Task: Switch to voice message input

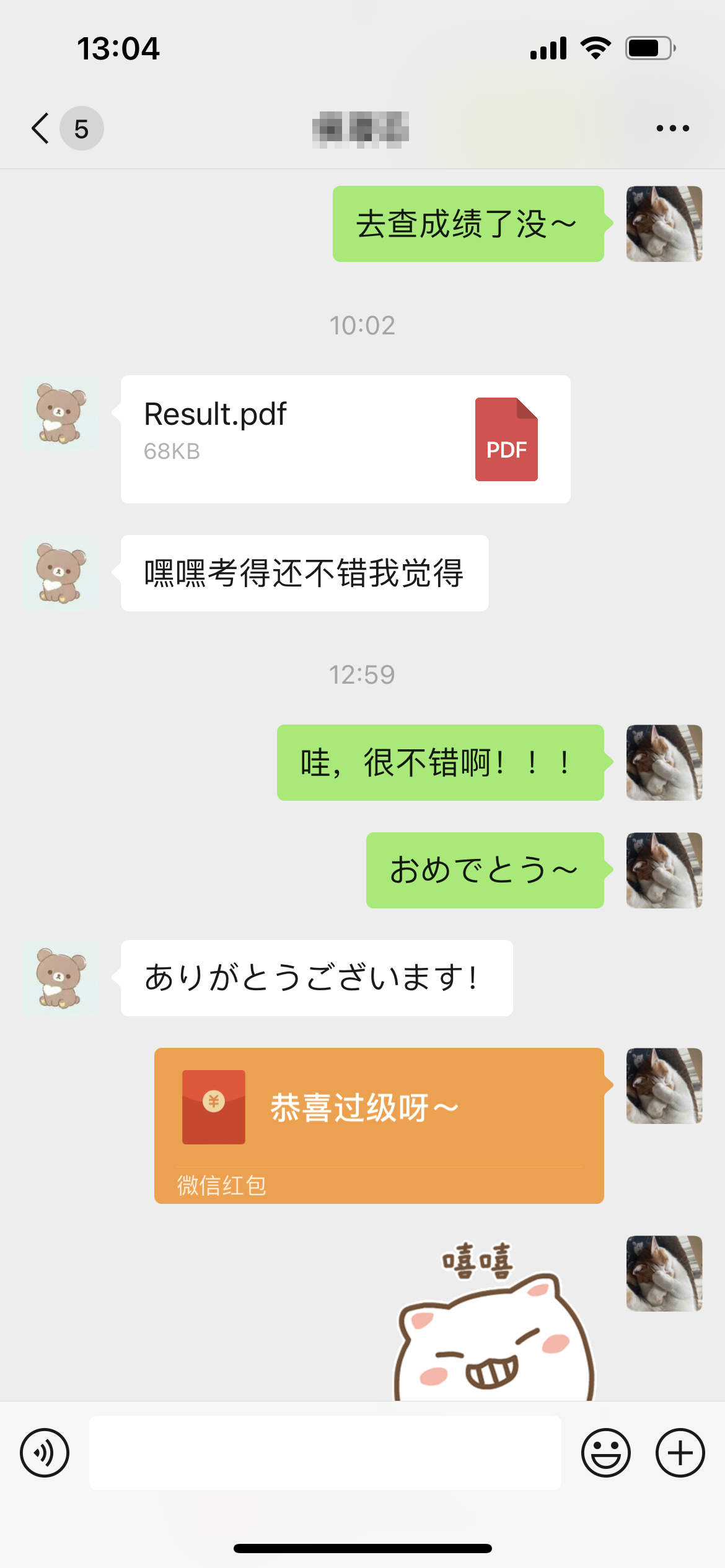Action: tap(45, 1453)
